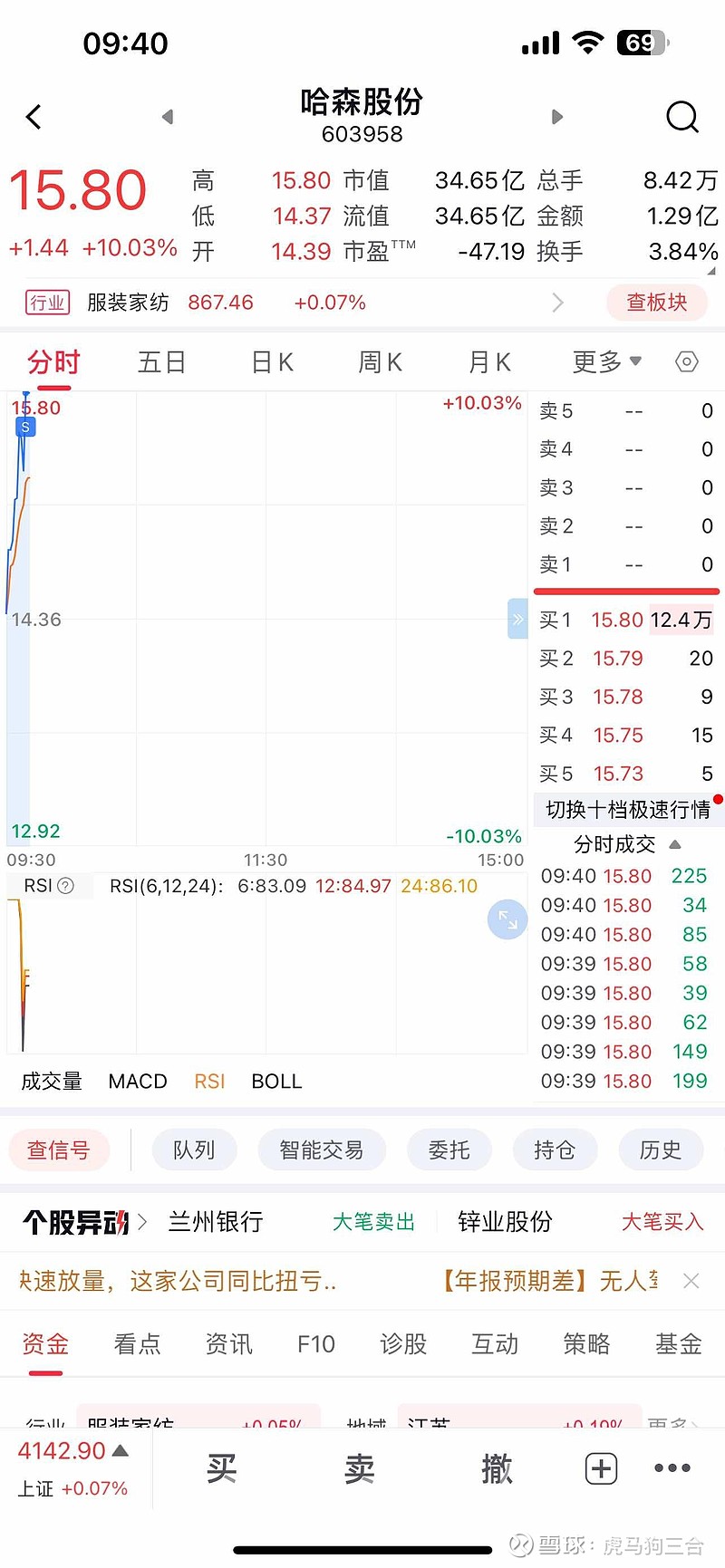Switch indicator display to MACD
The image size is (725, 1568).
tap(137, 1081)
